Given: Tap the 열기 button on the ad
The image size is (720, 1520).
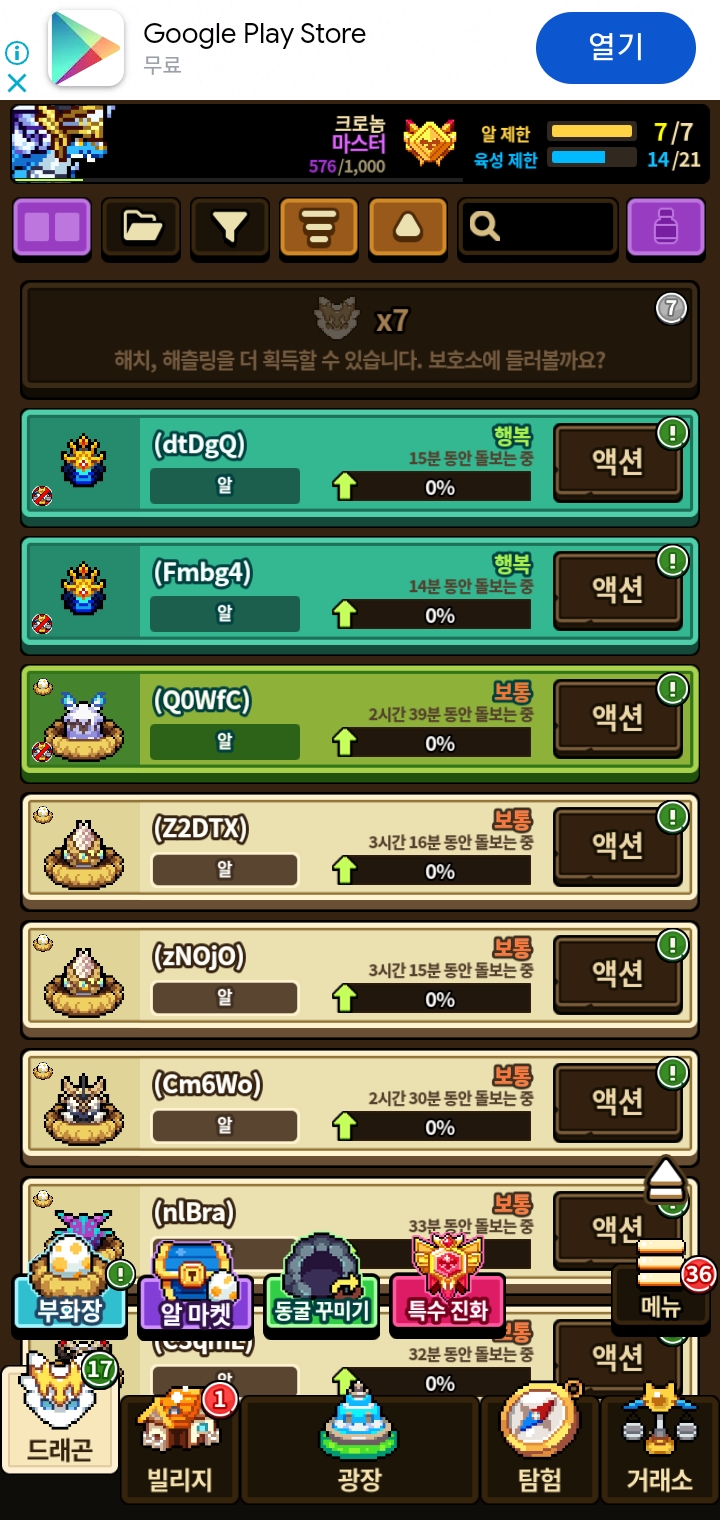Looking at the screenshot, I should coord(615,48).
